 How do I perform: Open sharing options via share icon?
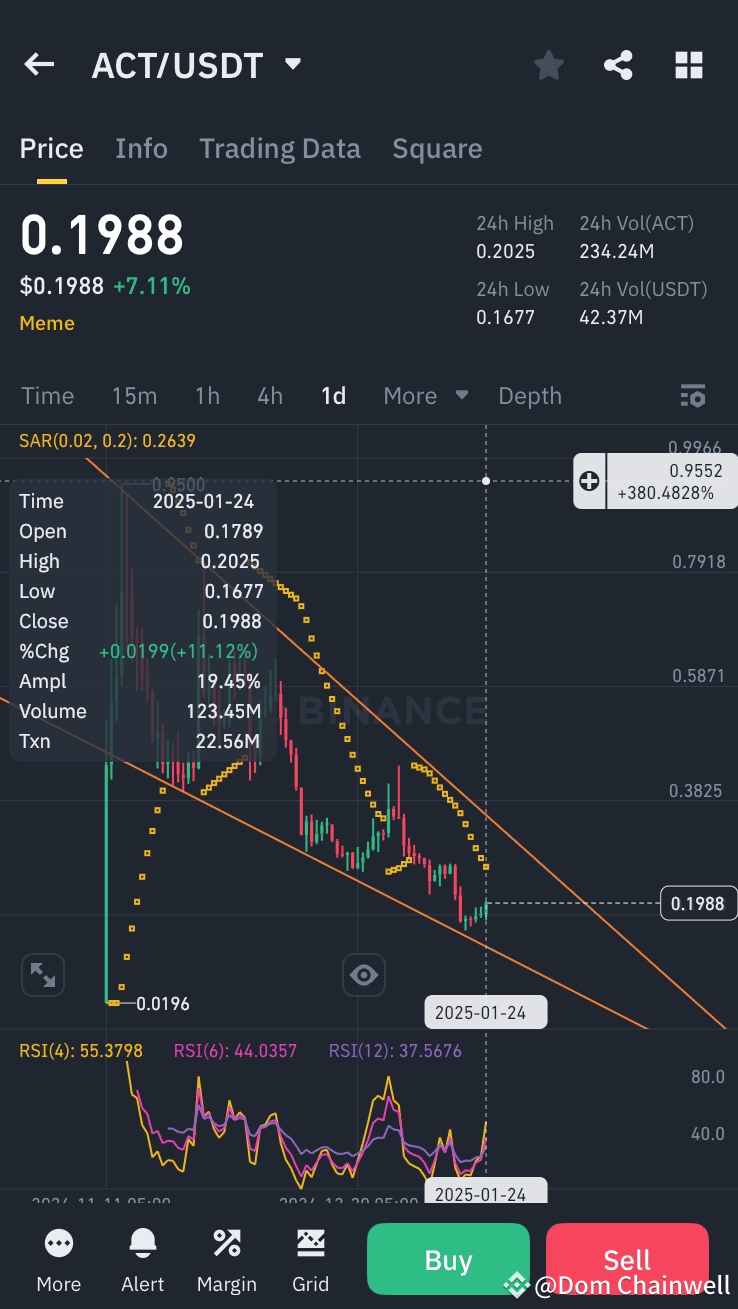point(618,64)
